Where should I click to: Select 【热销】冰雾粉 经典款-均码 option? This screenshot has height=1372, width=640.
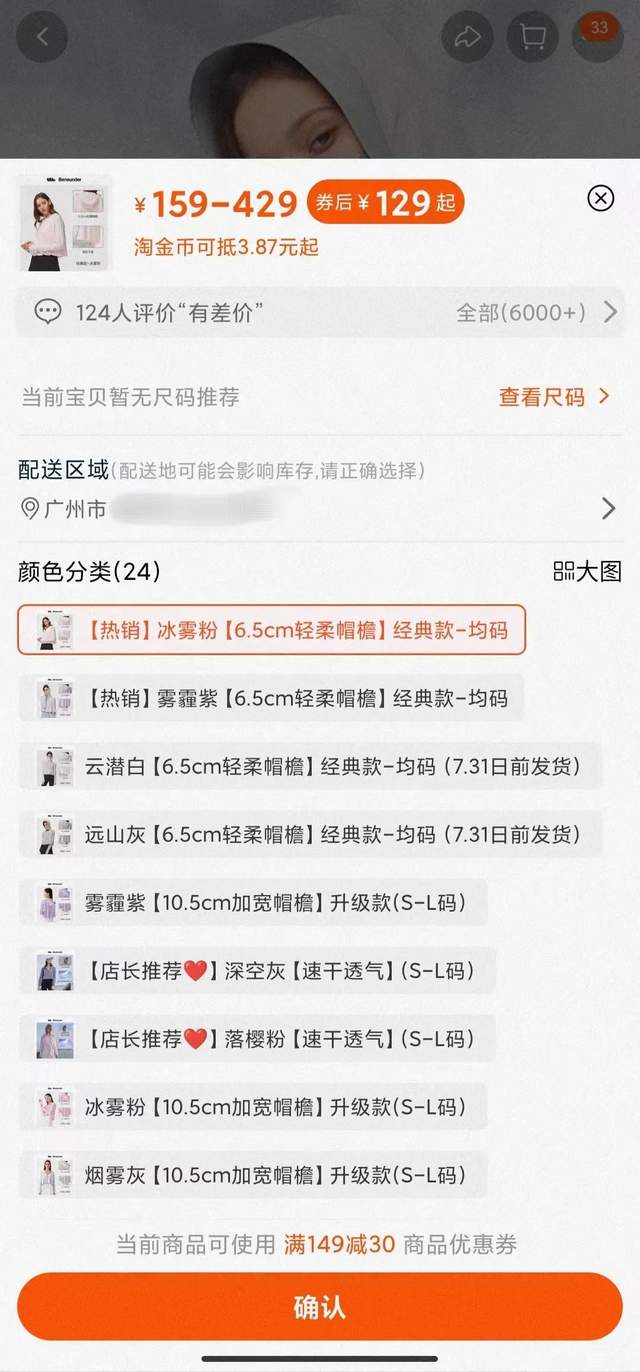pyautogui.click(x=272, y=631)
